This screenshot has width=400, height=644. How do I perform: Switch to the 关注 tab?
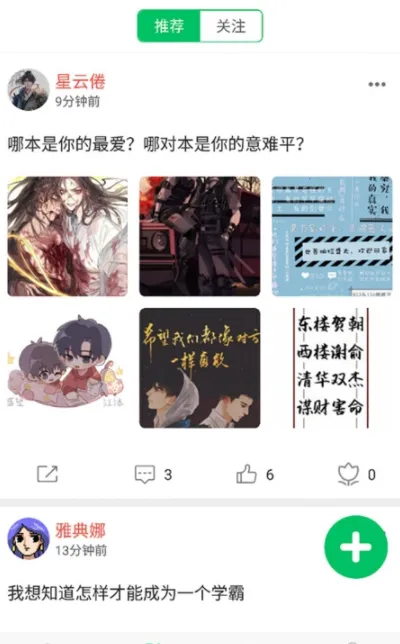click(231, 26)
